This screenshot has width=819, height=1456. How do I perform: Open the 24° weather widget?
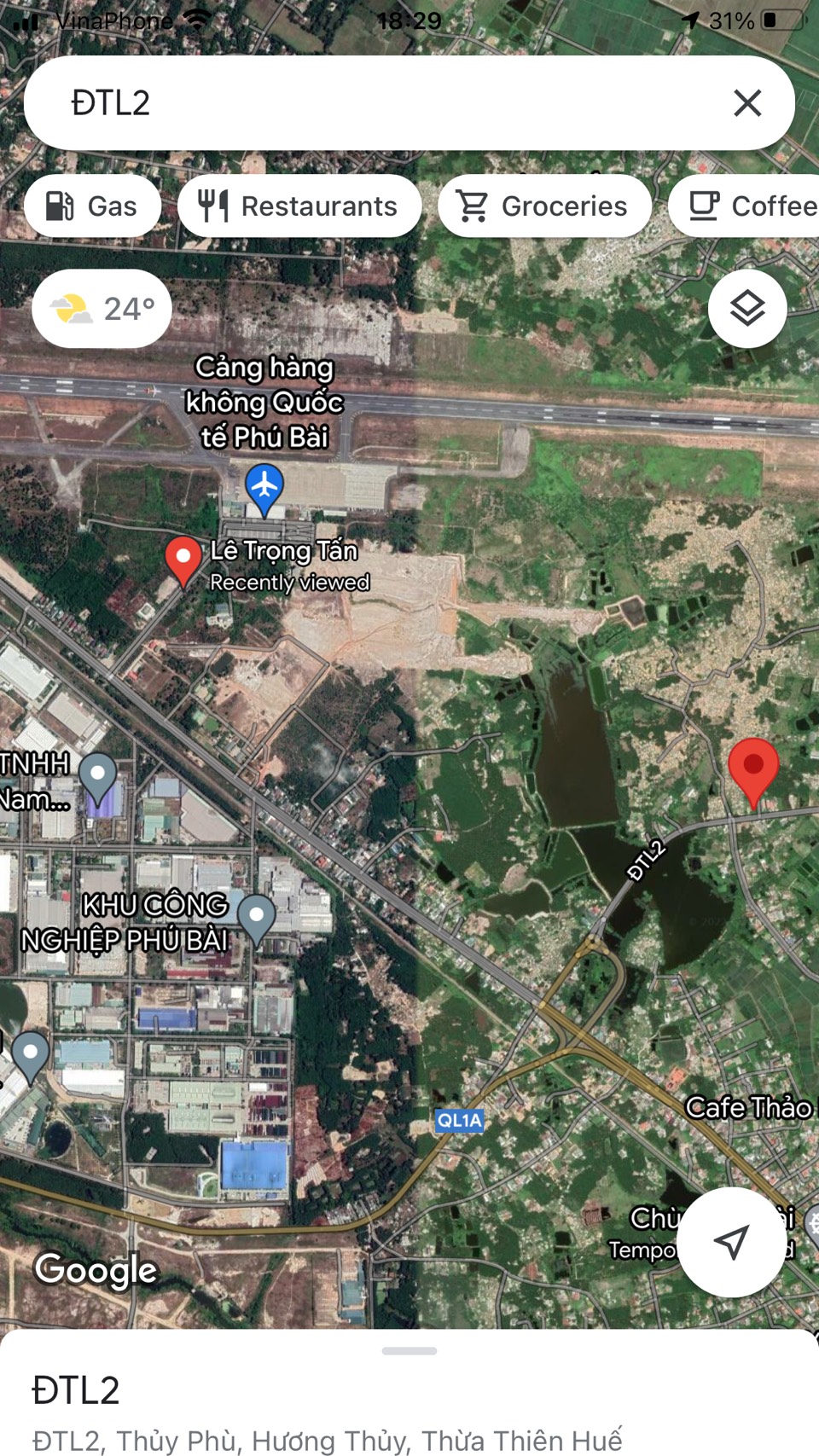point(102,309)
